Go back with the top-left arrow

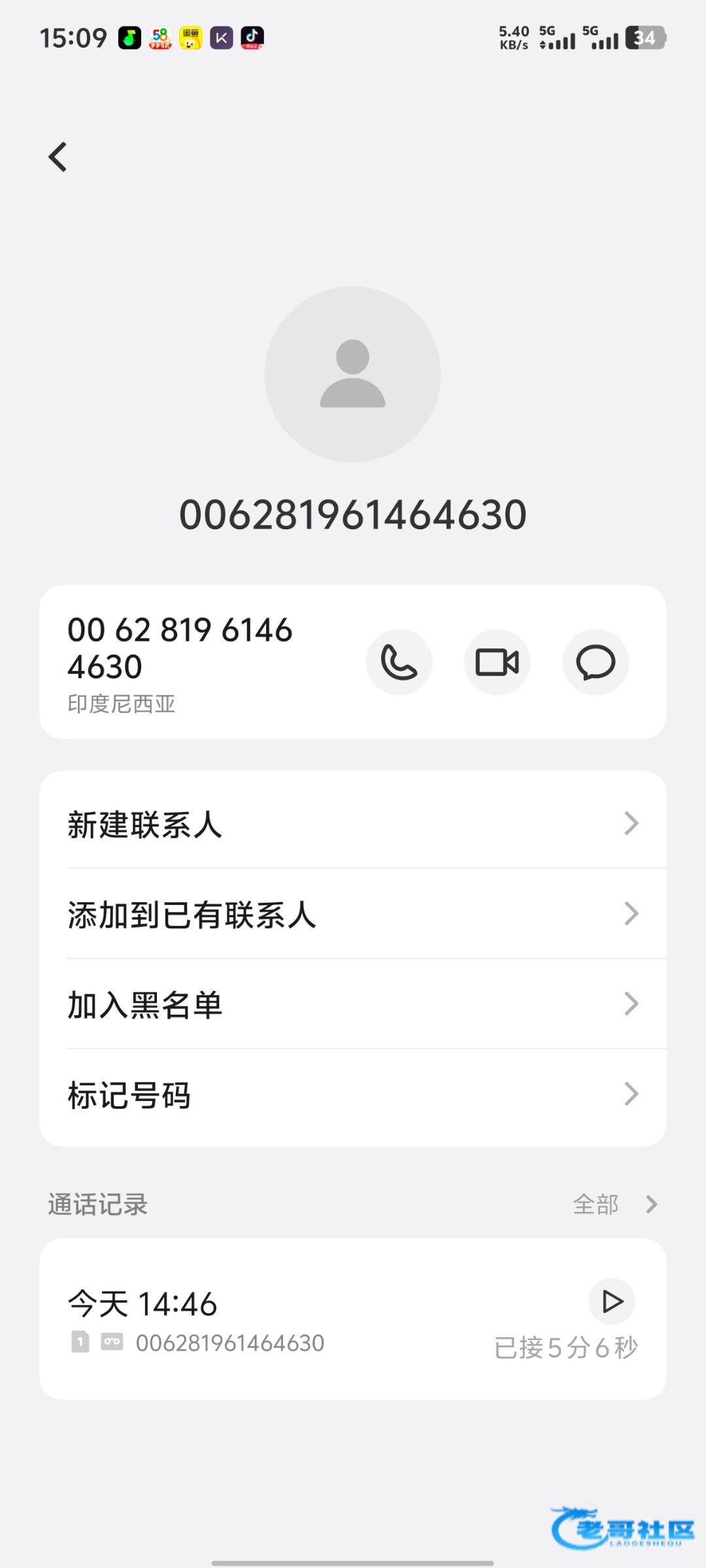58,157
